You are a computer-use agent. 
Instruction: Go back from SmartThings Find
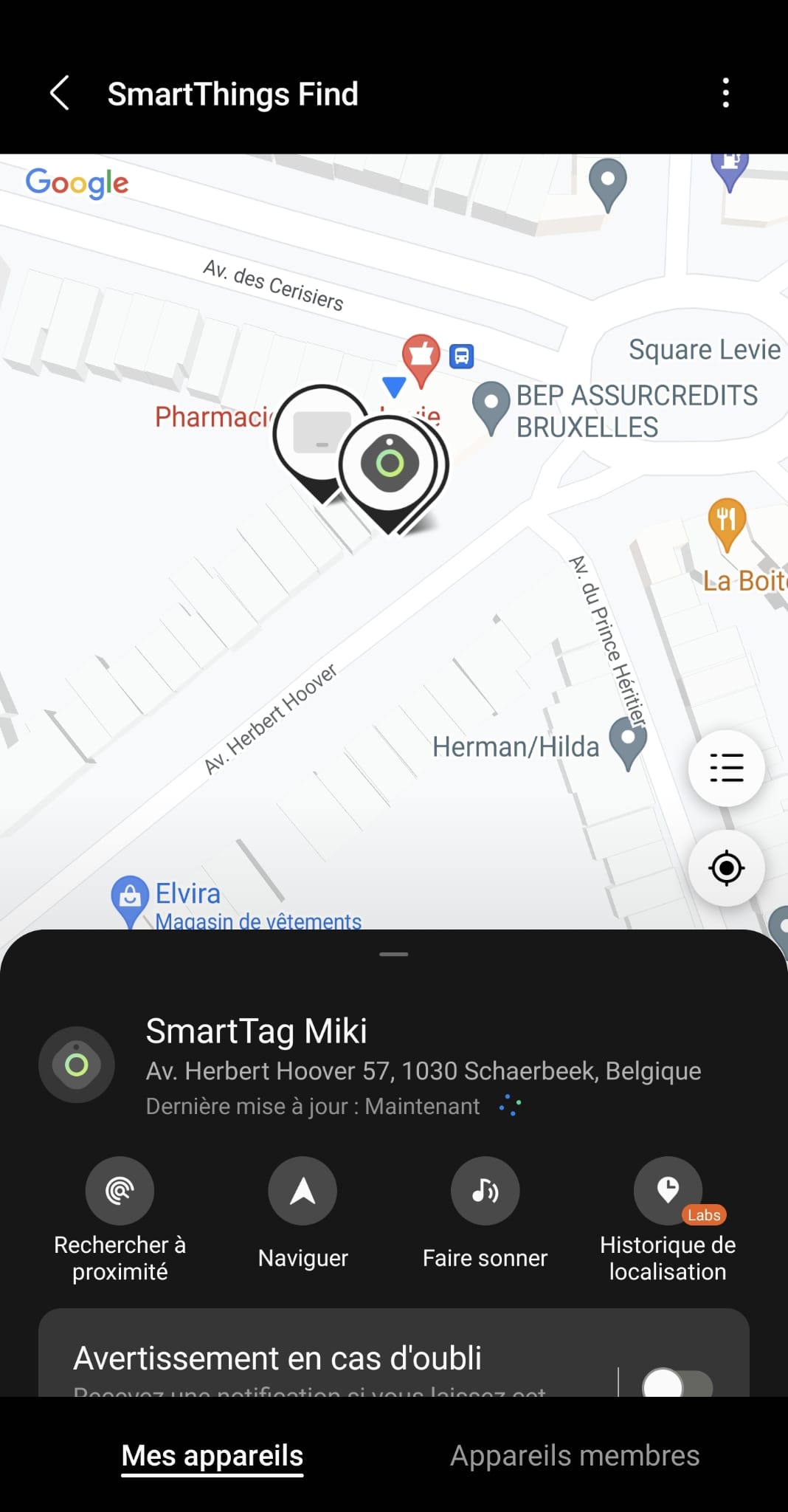60,94
